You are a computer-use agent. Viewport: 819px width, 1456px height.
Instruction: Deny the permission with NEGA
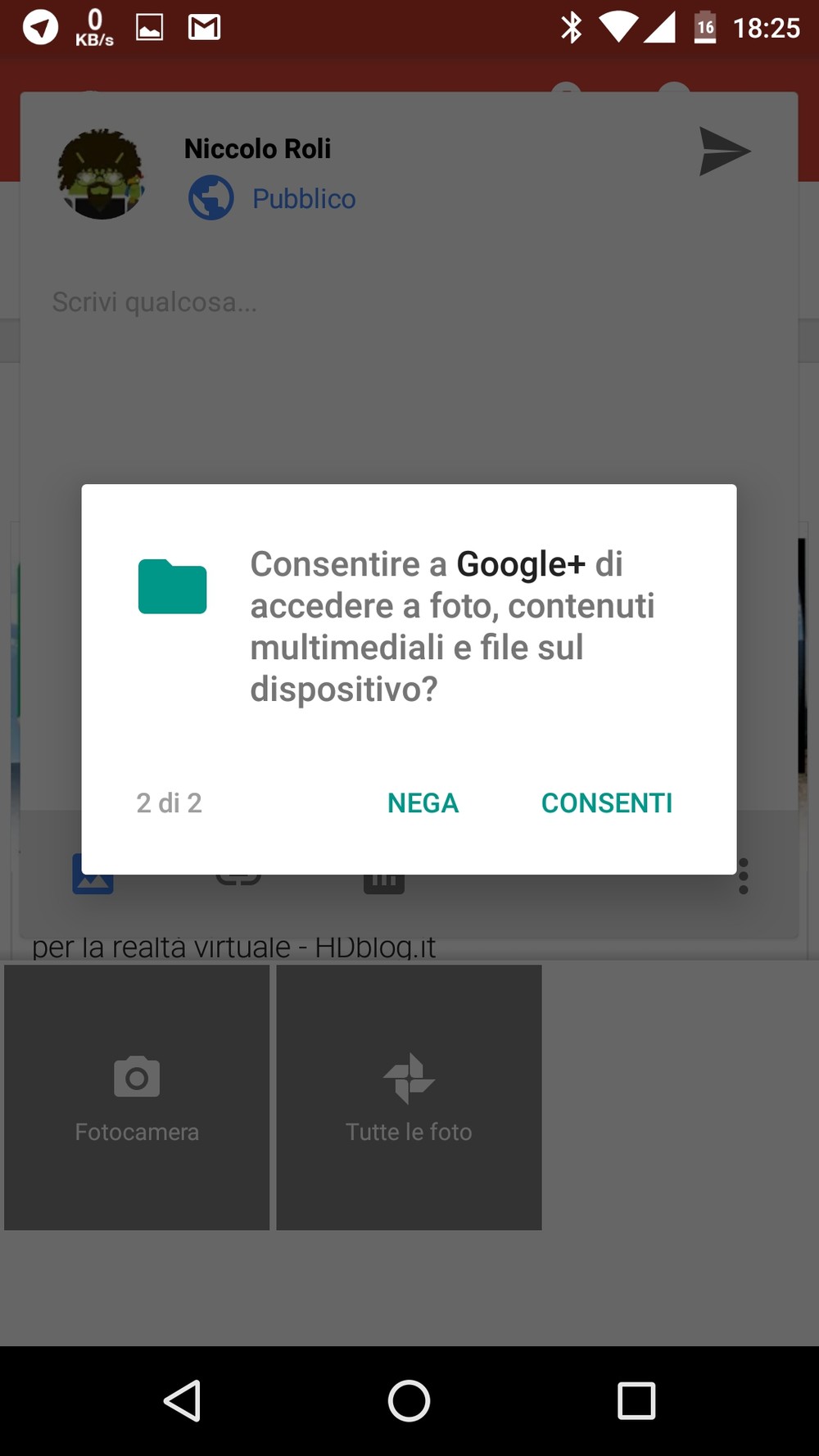[x=423, y=803]
